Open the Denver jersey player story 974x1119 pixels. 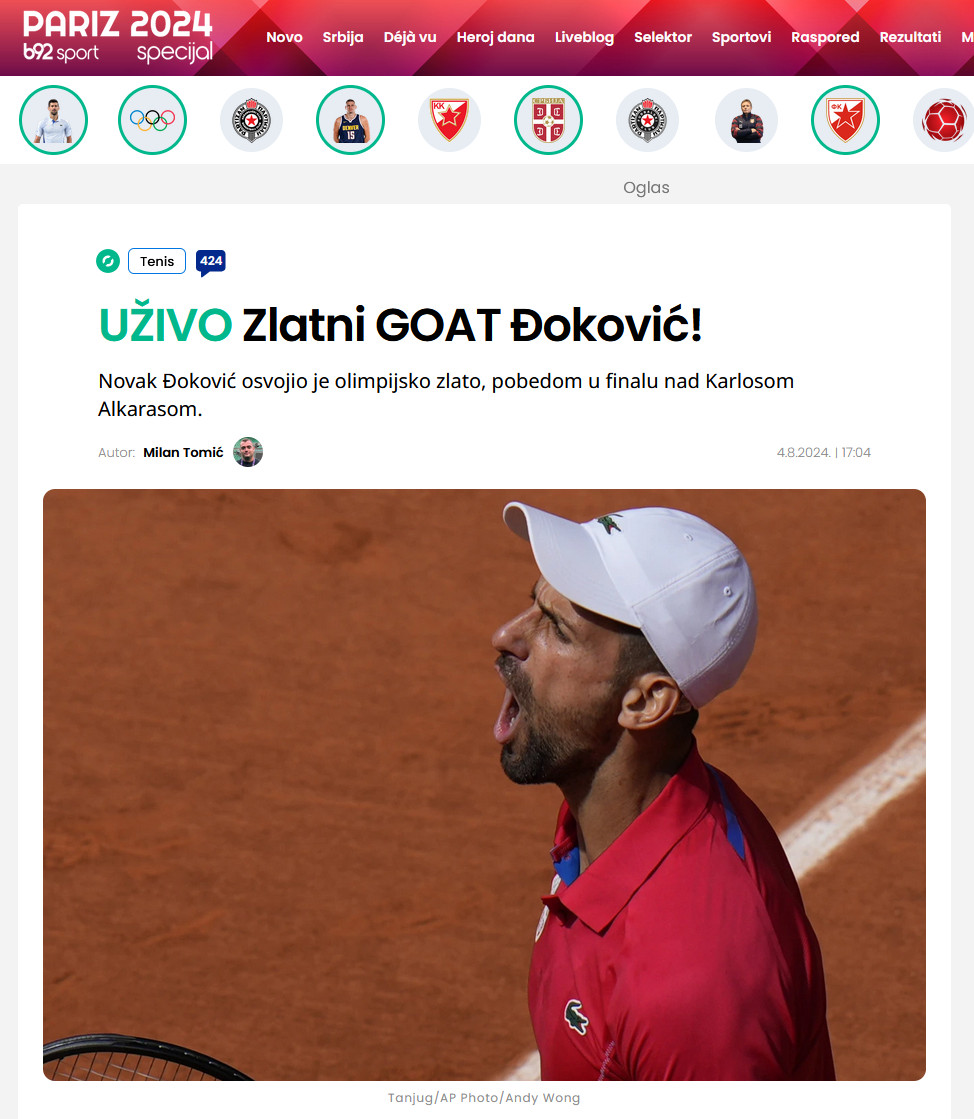(350, 120)
